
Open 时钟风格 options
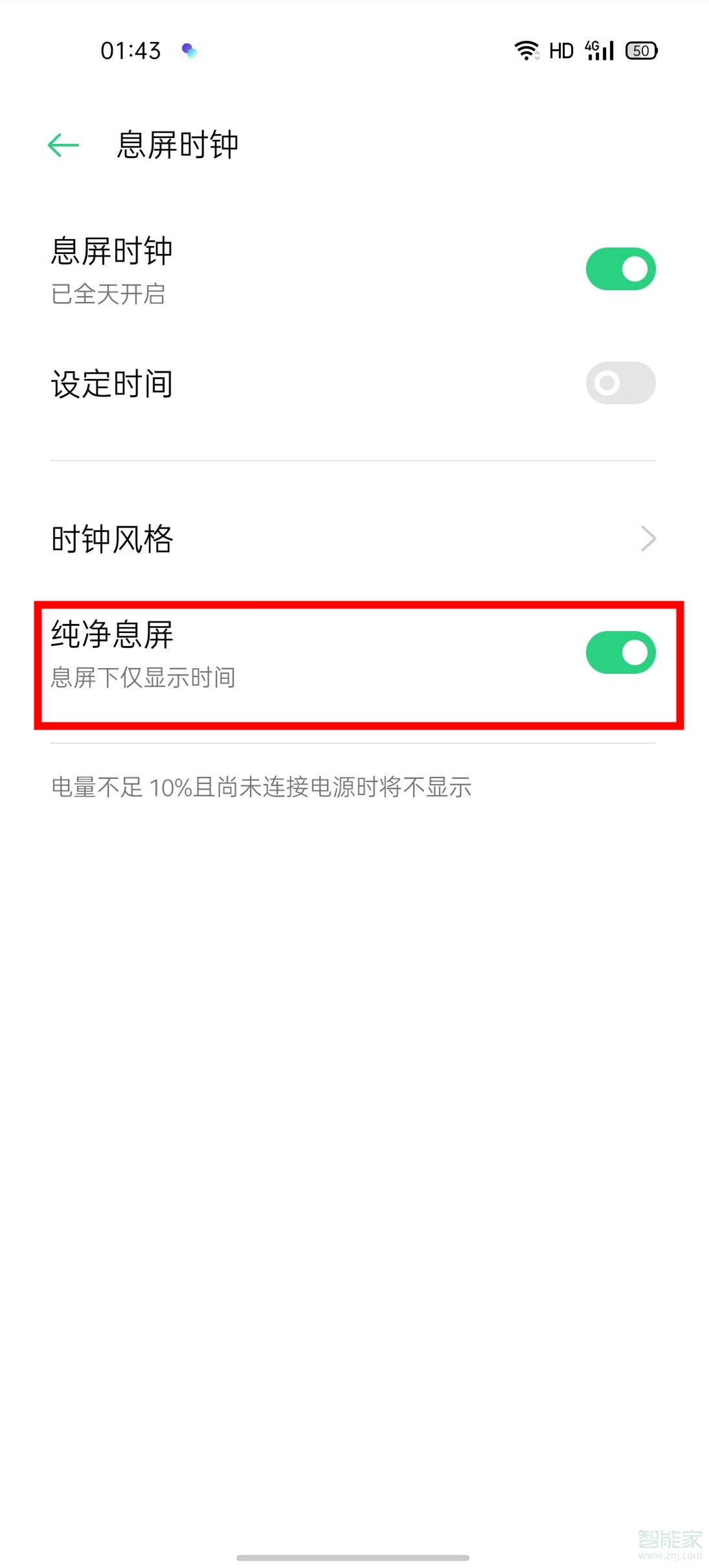(353, 538)
